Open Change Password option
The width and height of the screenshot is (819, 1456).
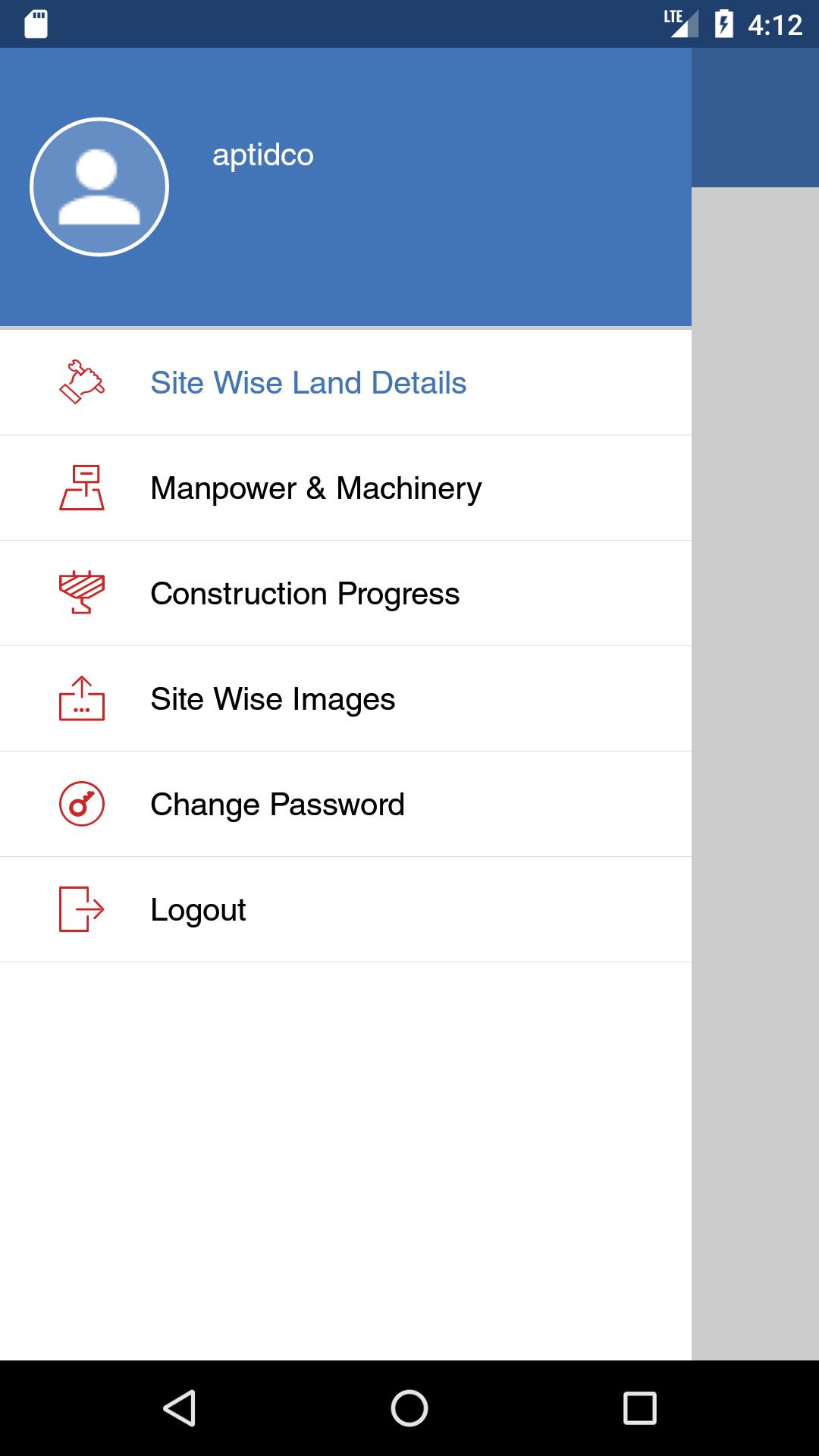[x=277, y=805]
